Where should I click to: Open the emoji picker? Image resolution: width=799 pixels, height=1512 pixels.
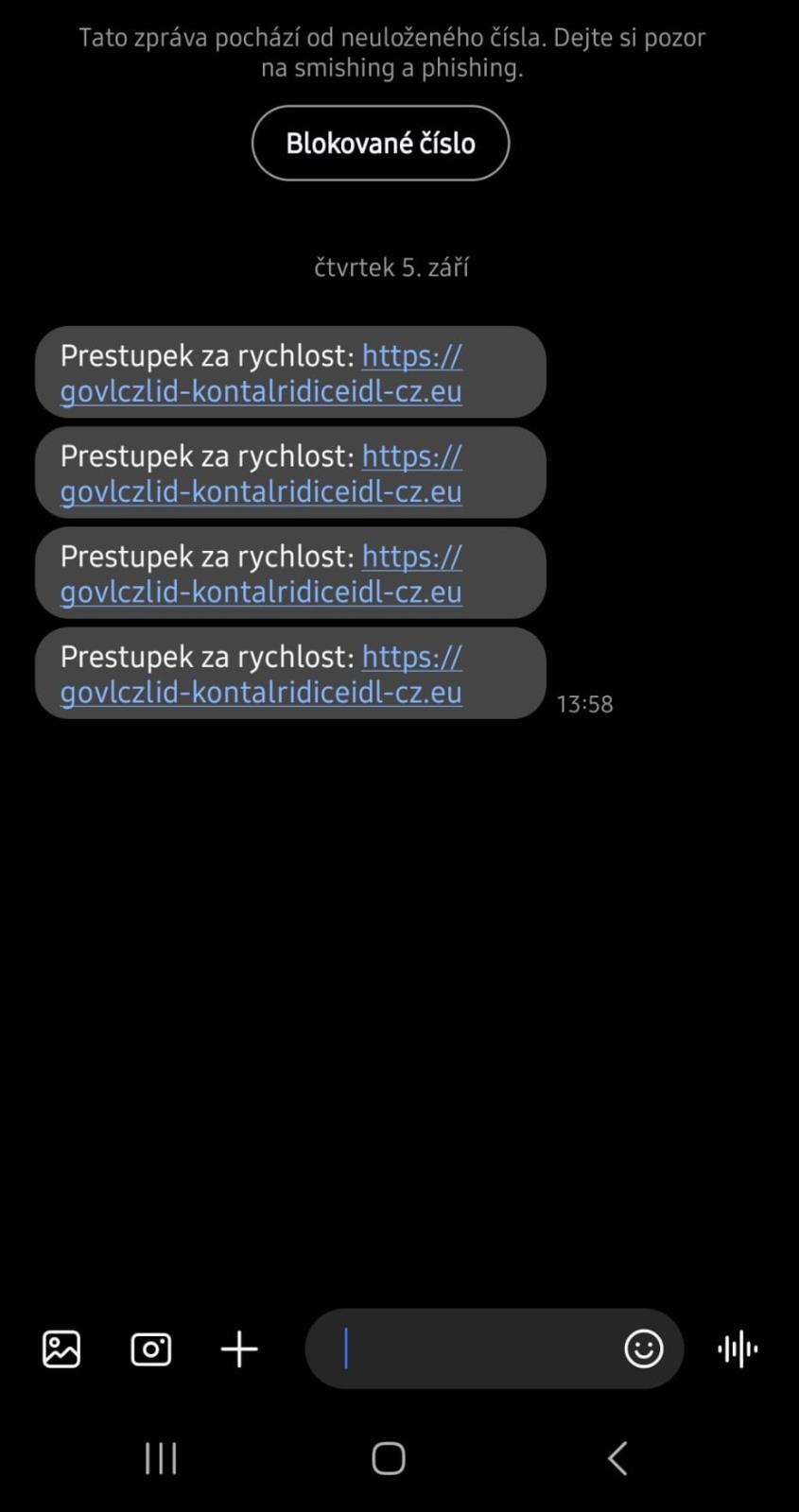[644, 1349]
